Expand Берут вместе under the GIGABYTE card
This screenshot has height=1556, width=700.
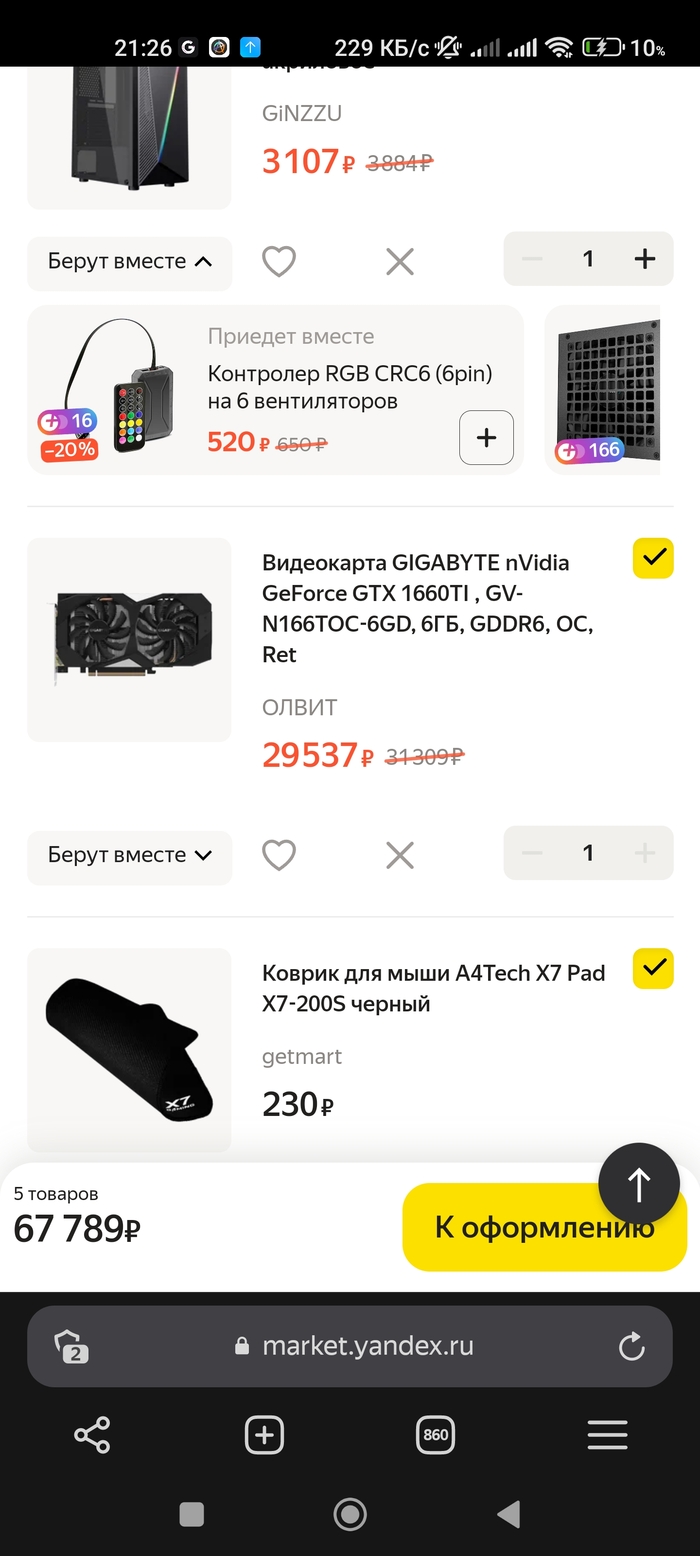(130, 855)
